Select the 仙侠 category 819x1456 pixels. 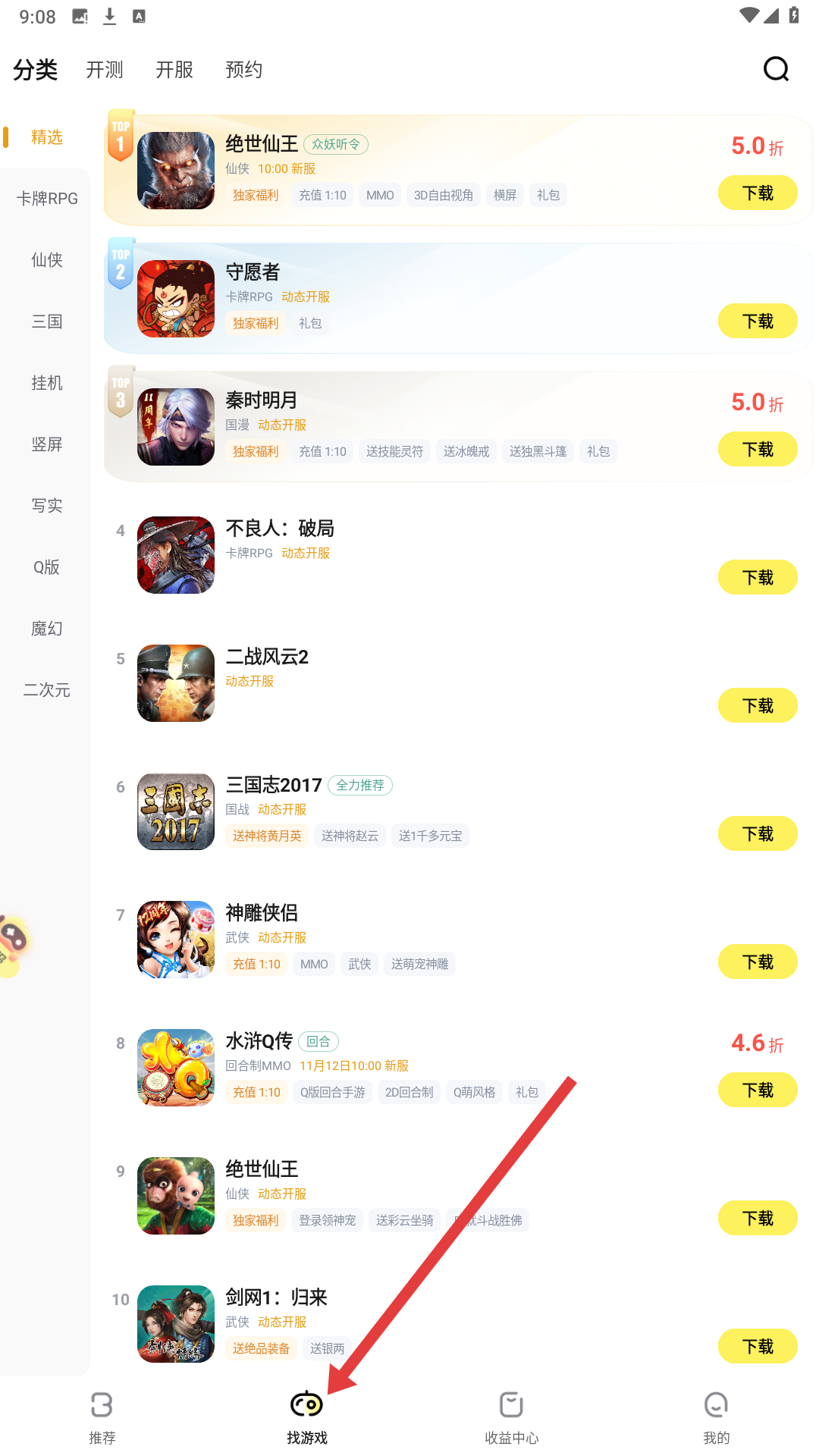pos(47,260)
